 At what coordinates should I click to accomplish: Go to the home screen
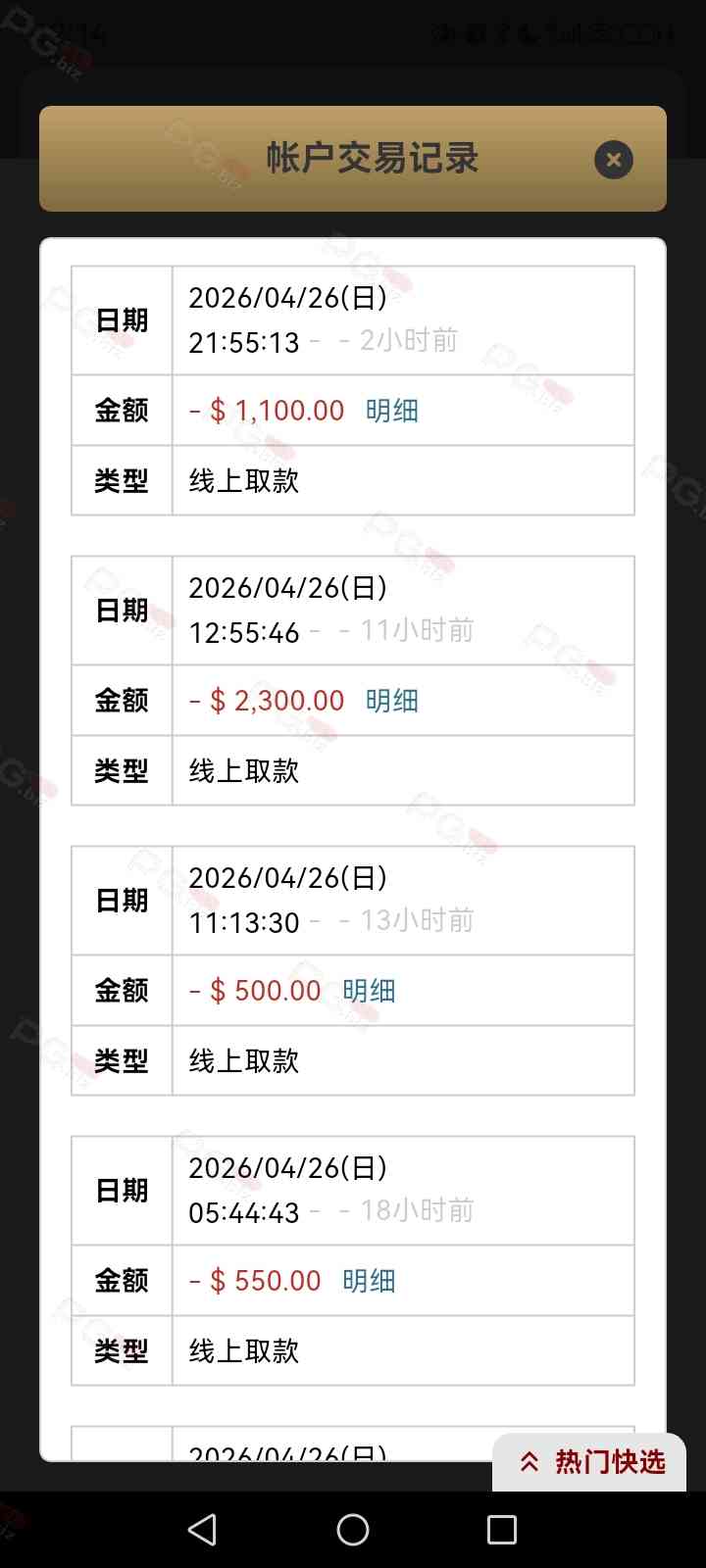pyautogui.click(x=353, y=1530)
